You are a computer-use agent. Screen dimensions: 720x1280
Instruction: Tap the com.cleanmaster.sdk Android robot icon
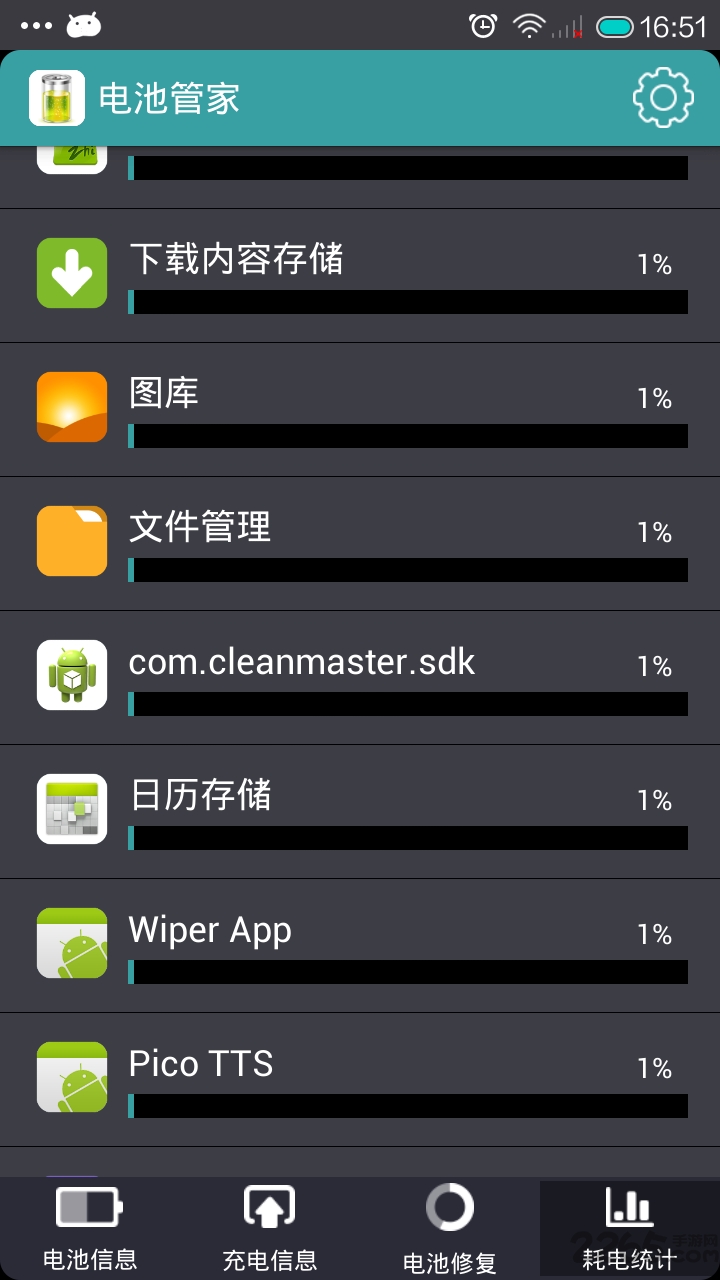pos(71,675)
